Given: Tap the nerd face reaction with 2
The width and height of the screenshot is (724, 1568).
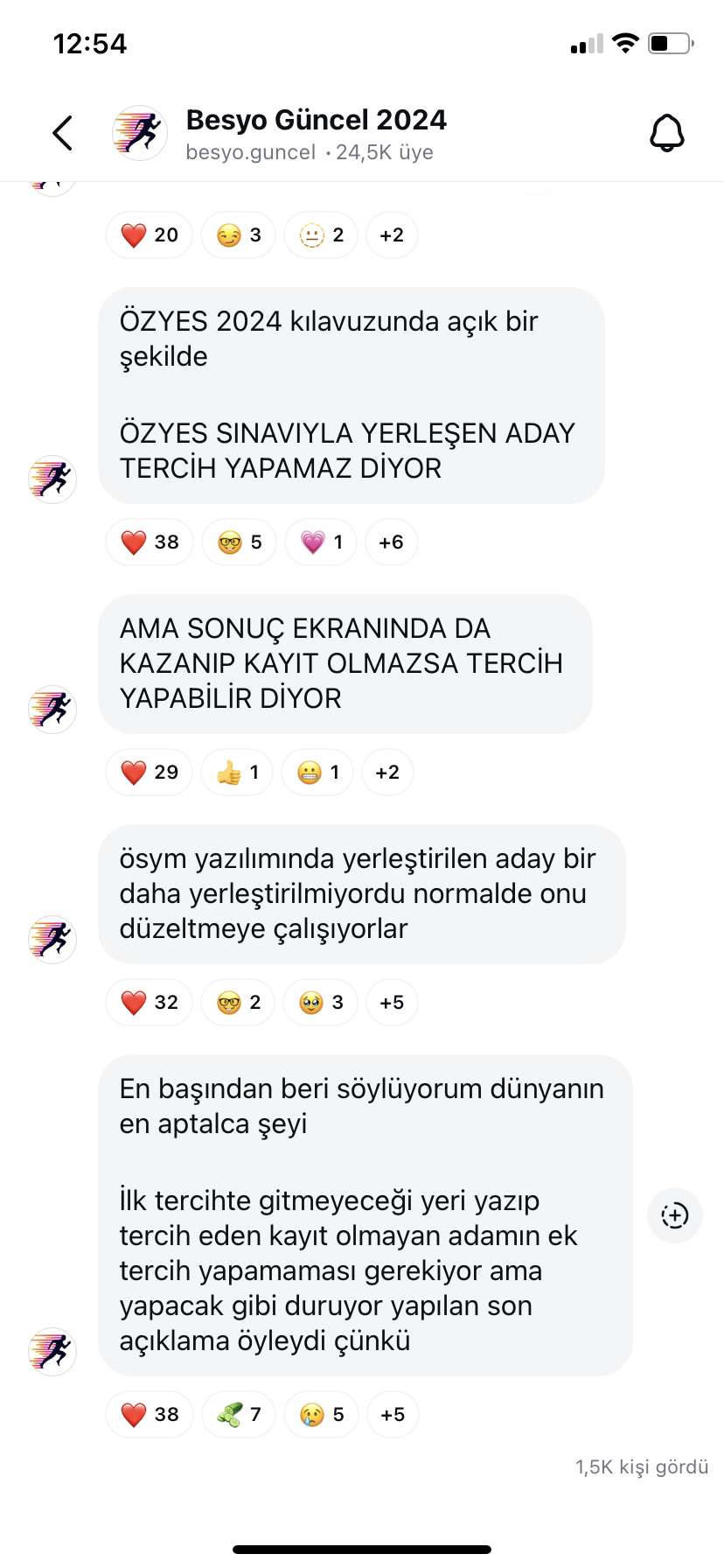Looking at the screenshot, I should click(x=238, y=1002).
